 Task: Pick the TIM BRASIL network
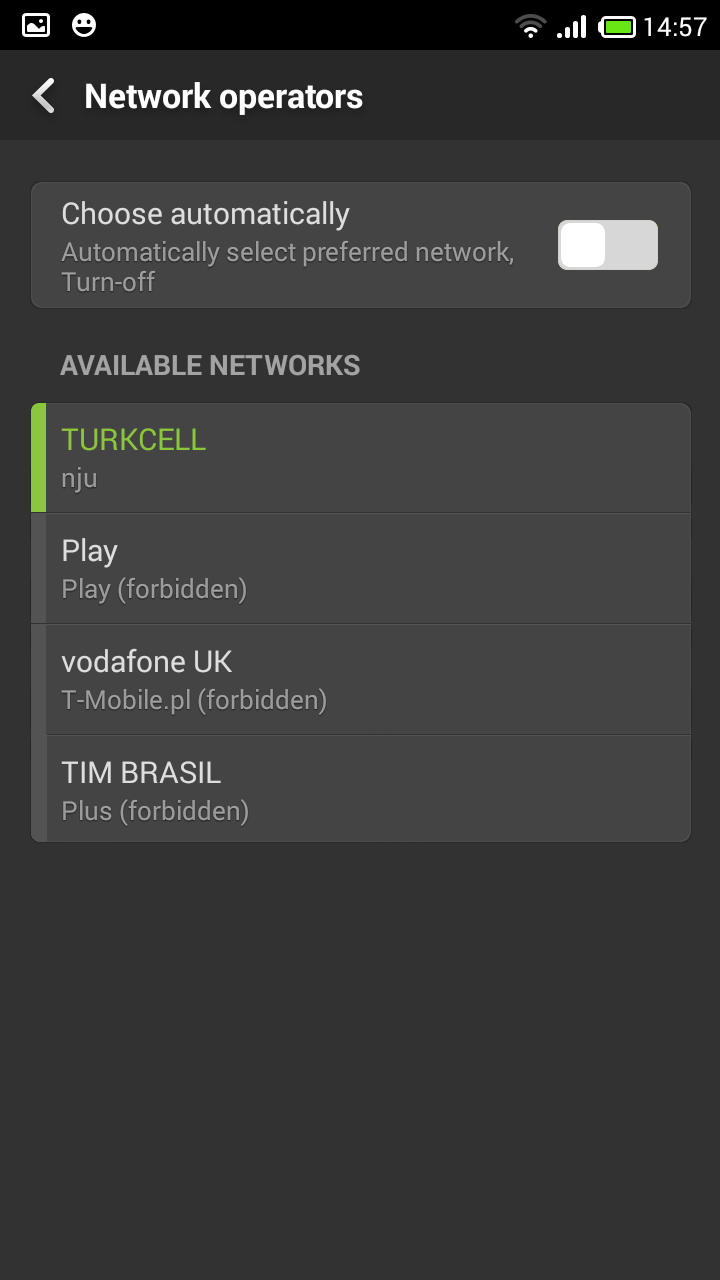point(360,790)
